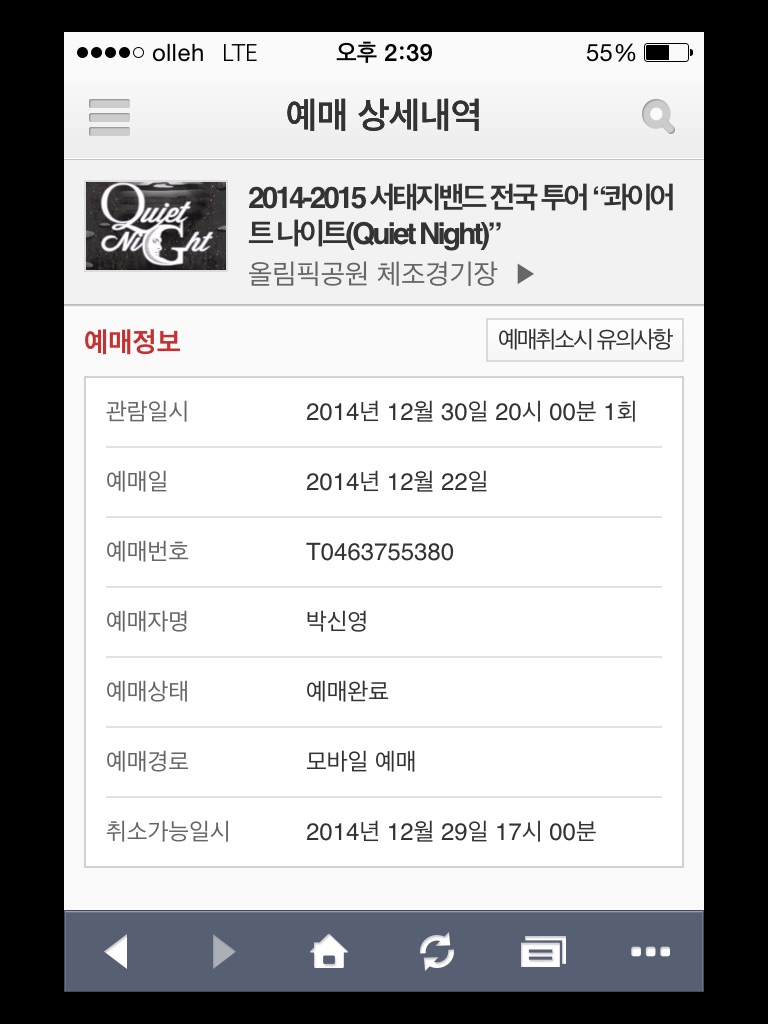
Task: Go back to the previous page
Action: [x=116, y=952]
